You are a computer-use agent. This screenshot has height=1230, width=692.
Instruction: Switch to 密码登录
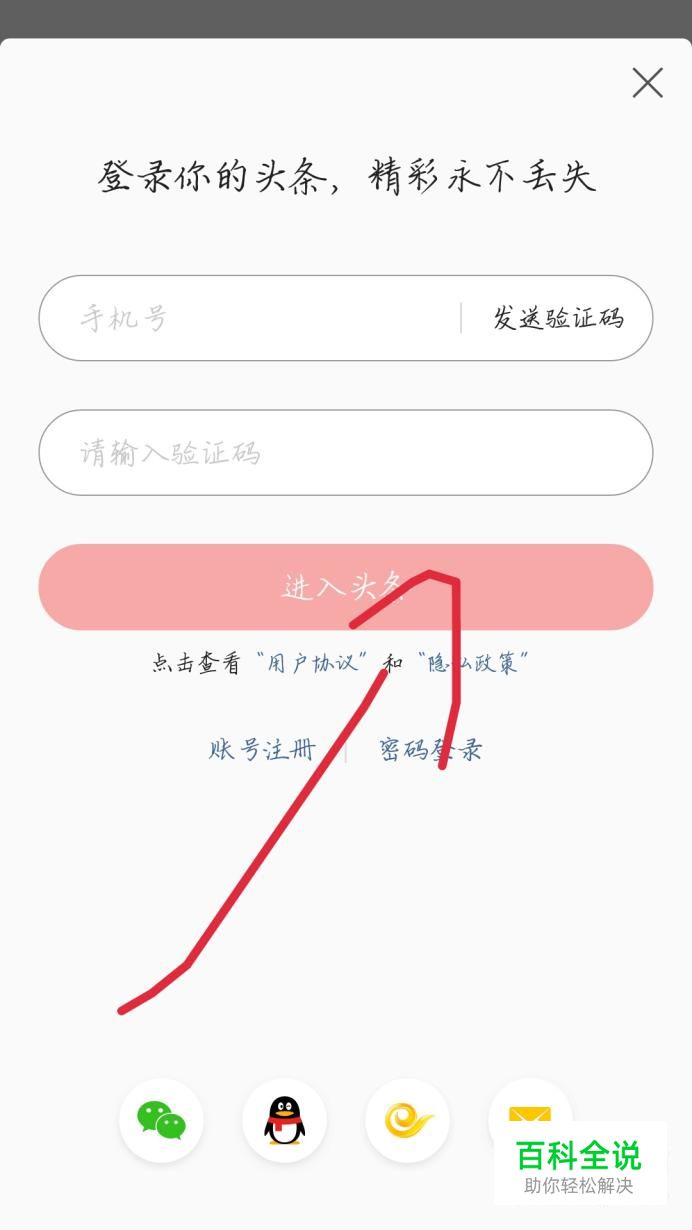tap(430, 750)
